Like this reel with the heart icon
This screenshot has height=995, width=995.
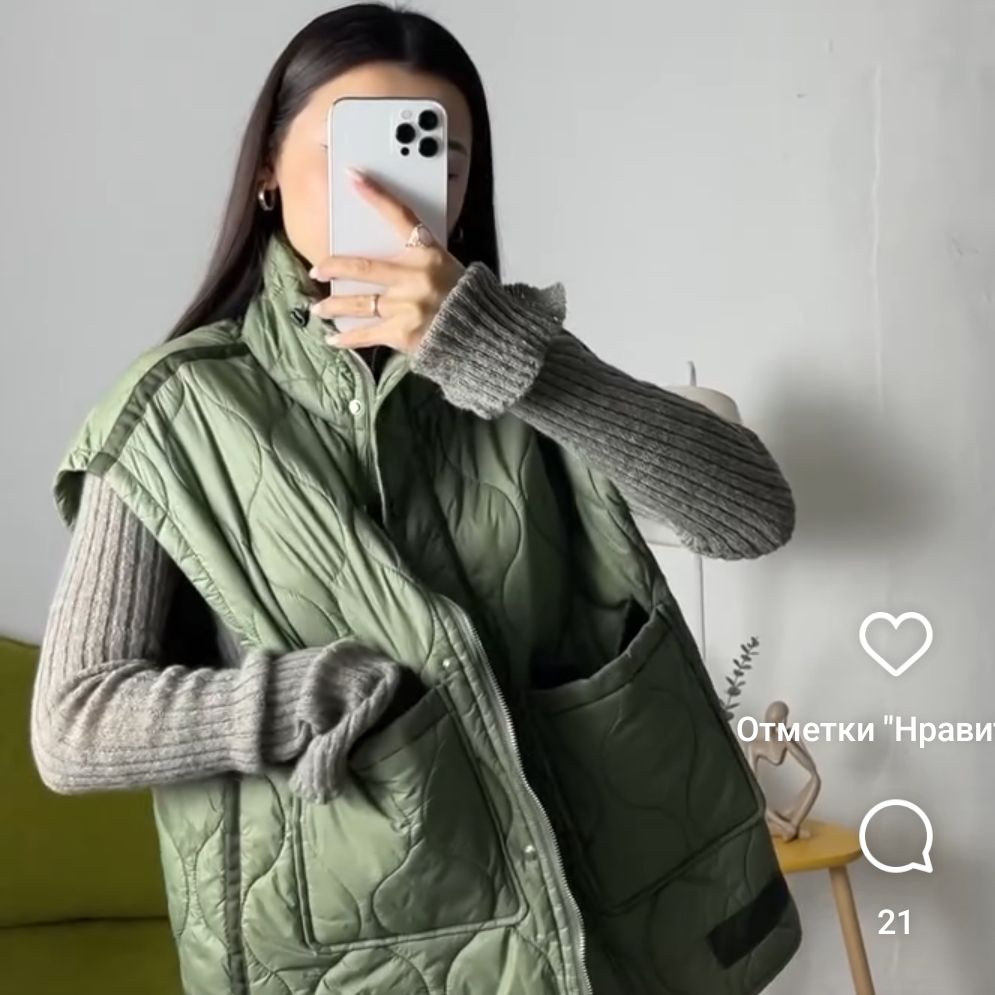(895, 642)
